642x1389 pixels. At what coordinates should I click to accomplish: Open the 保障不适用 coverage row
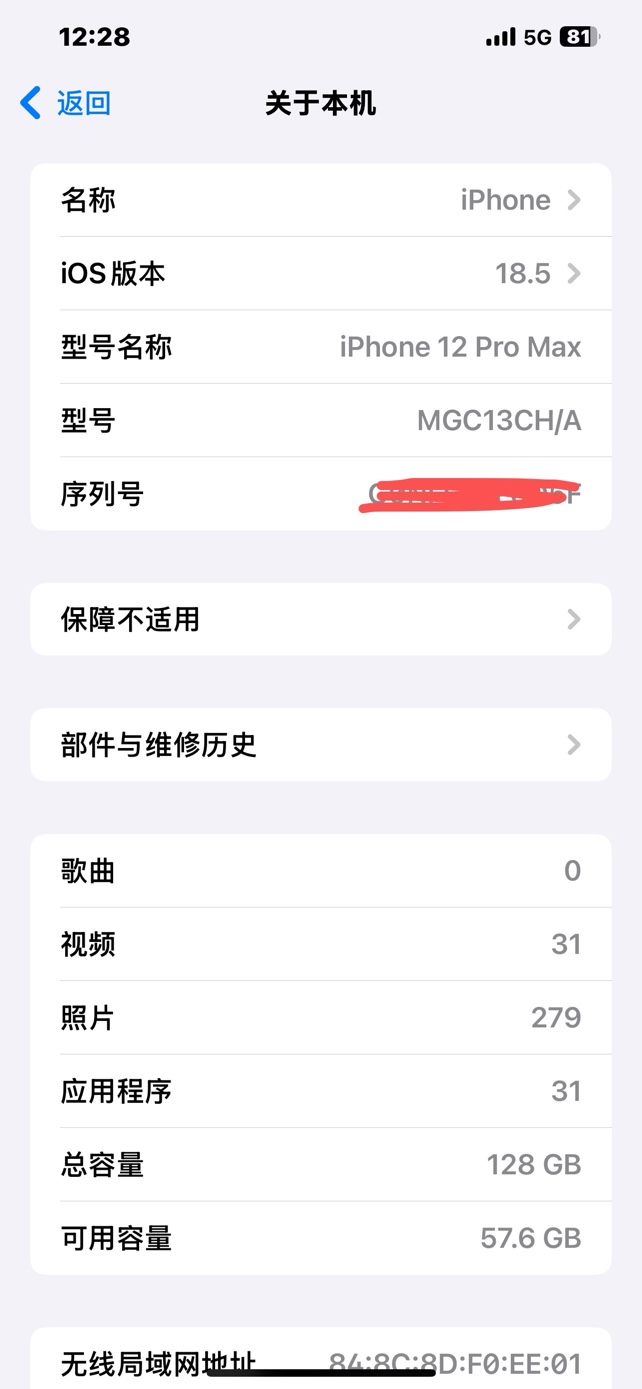coord(320,620)
